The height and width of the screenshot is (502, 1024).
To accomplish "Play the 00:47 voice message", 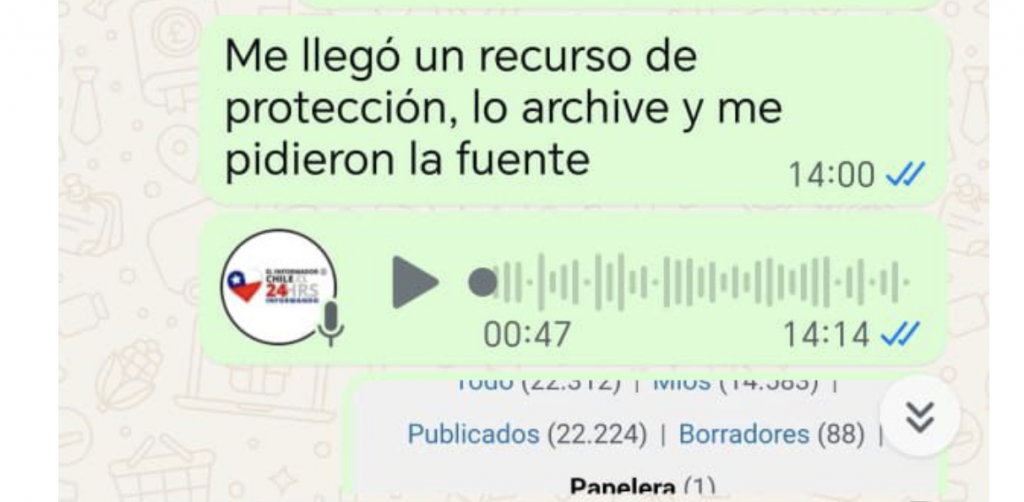I will [414, 283].
